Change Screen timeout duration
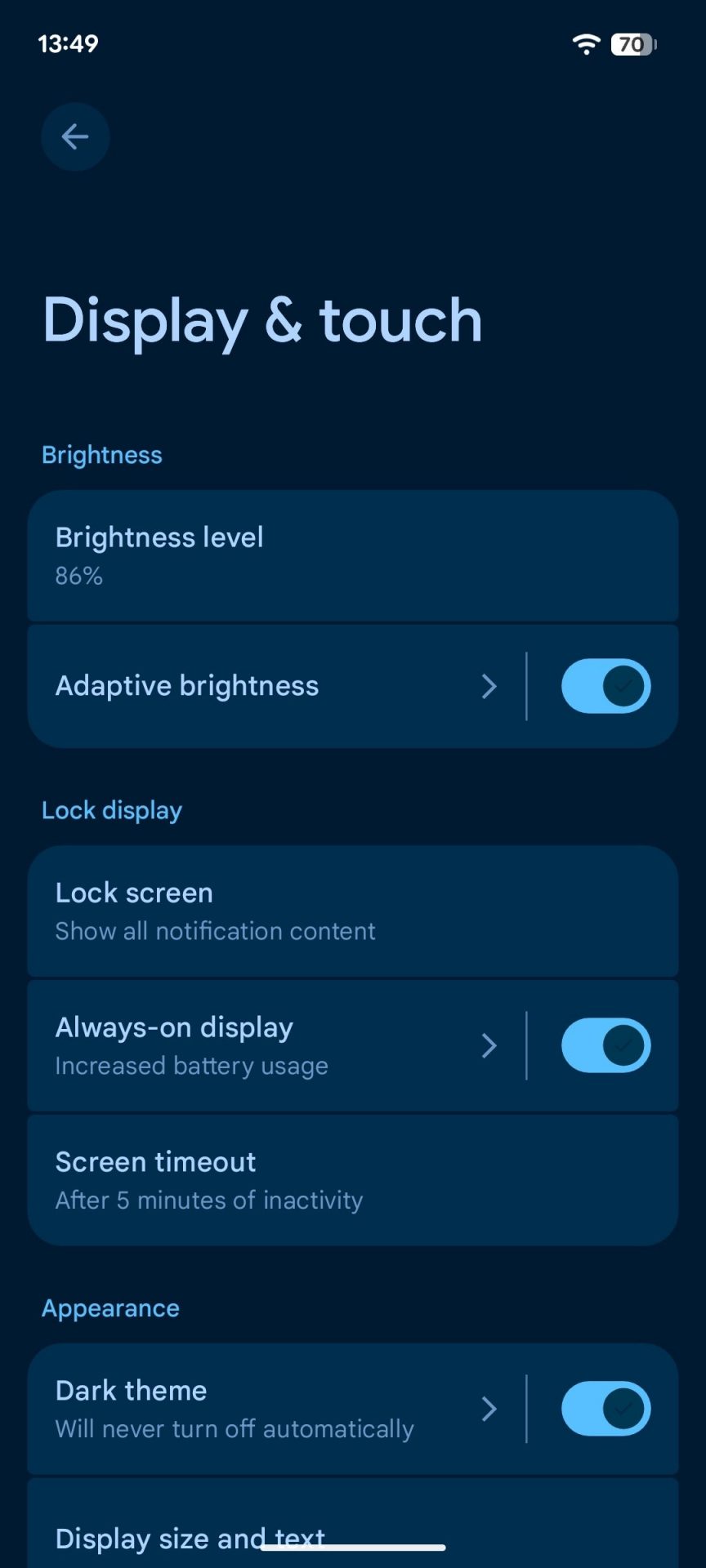Image resolution: width=706 pixels, height=1568 pixels. pyautogui.click(x=351, y=1180)
